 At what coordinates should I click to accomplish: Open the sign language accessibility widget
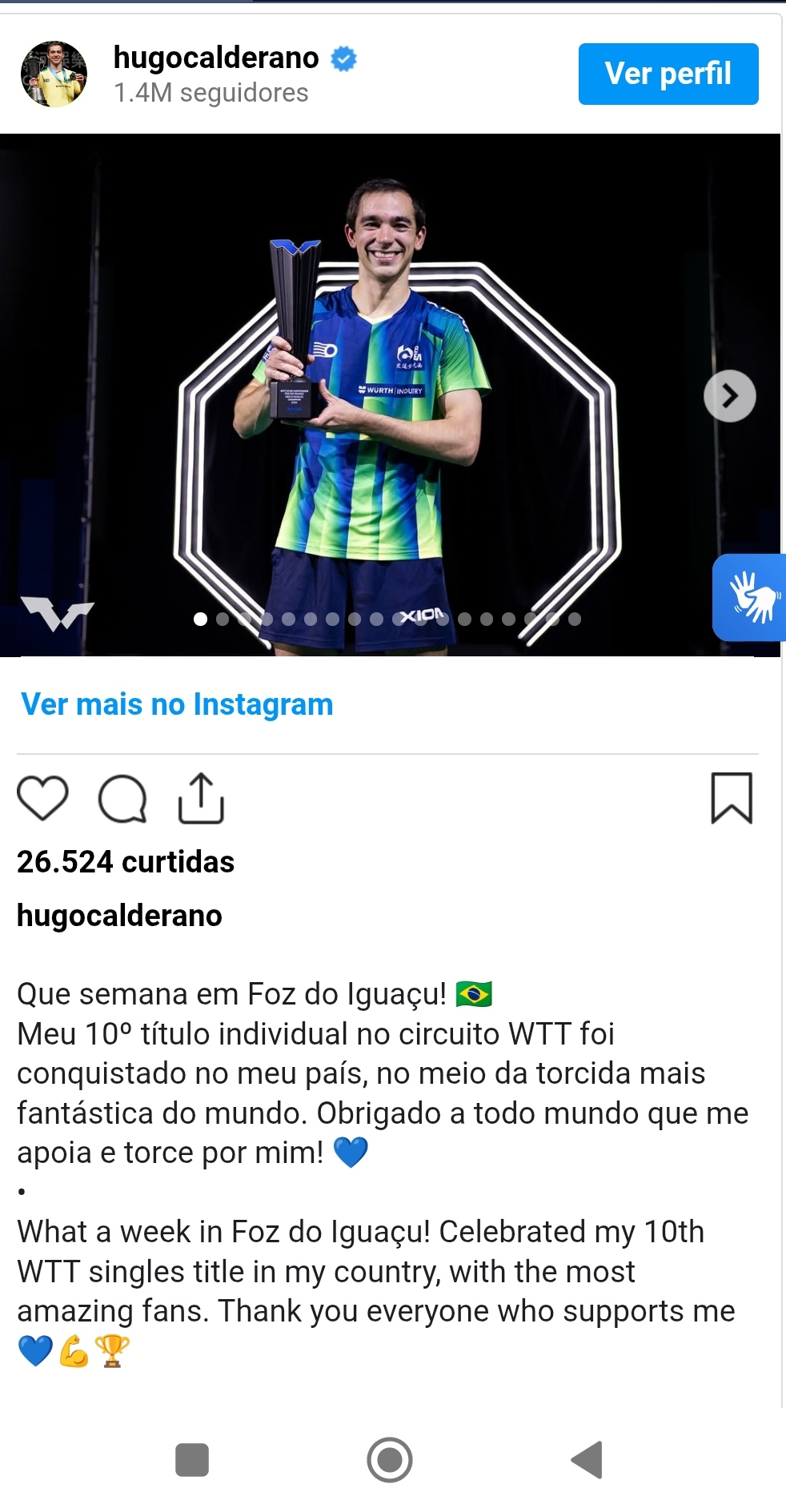751,597
